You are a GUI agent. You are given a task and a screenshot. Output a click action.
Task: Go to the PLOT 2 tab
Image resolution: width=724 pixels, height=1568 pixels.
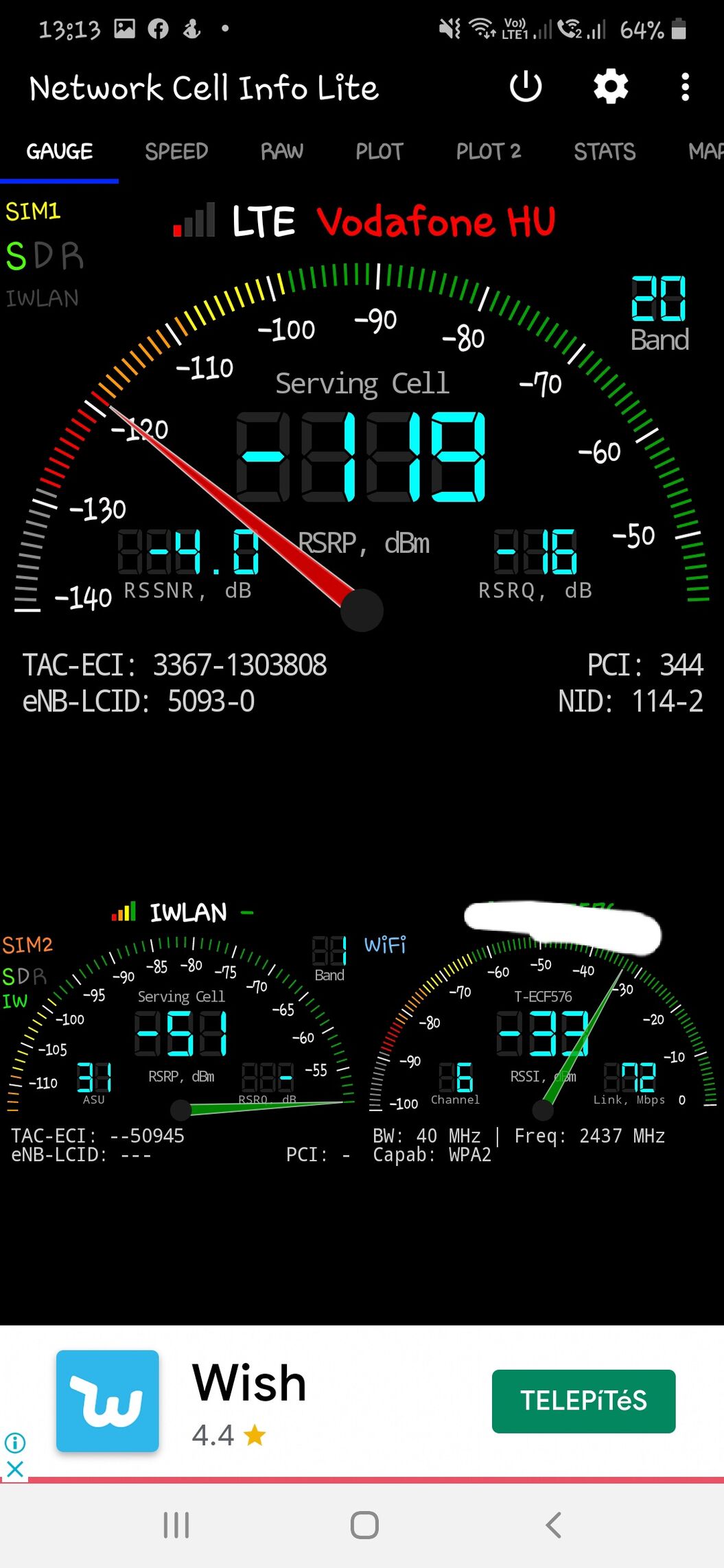(489, 152)
